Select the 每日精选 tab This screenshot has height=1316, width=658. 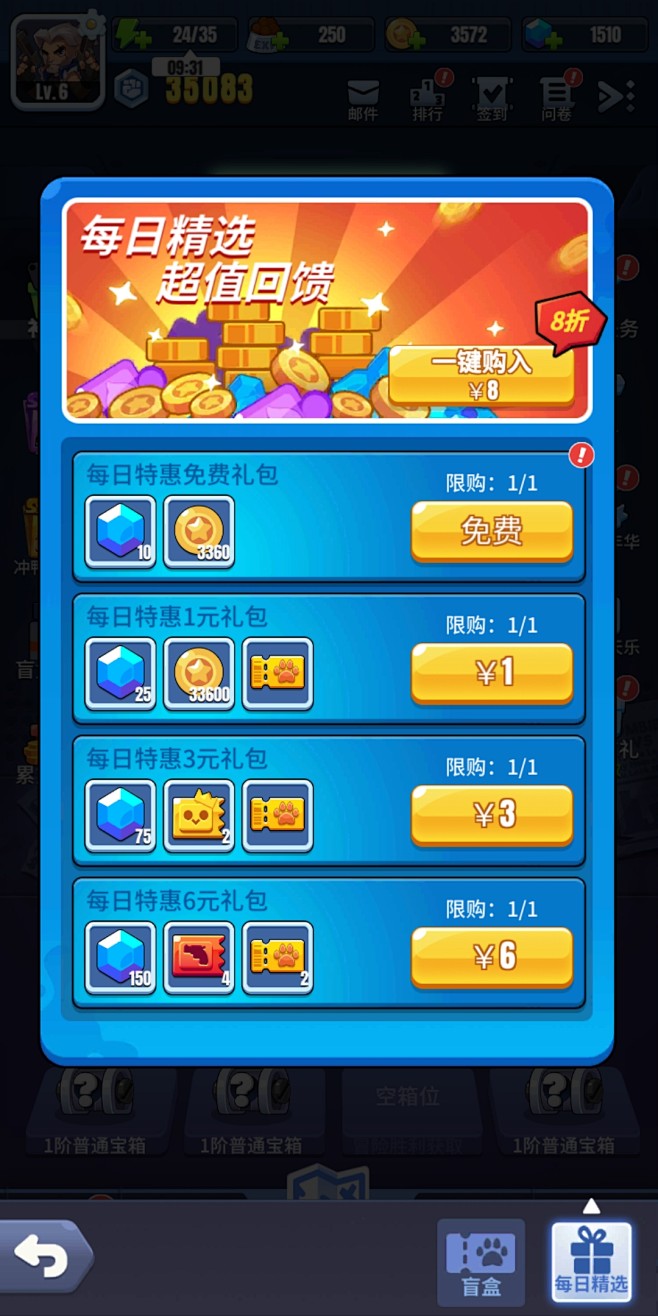coord(591,1262)
